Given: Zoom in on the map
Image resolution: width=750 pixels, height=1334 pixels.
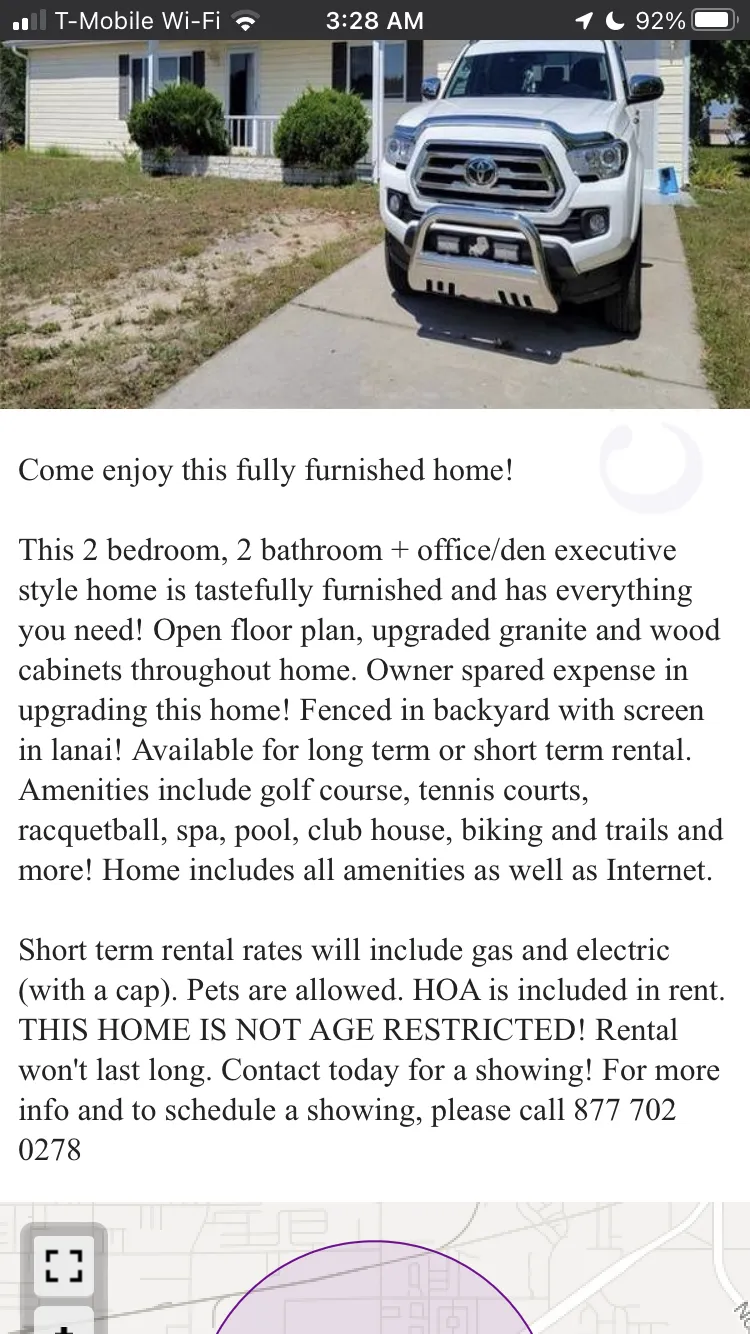Looking at the screenshot, I should (64, 1322).
